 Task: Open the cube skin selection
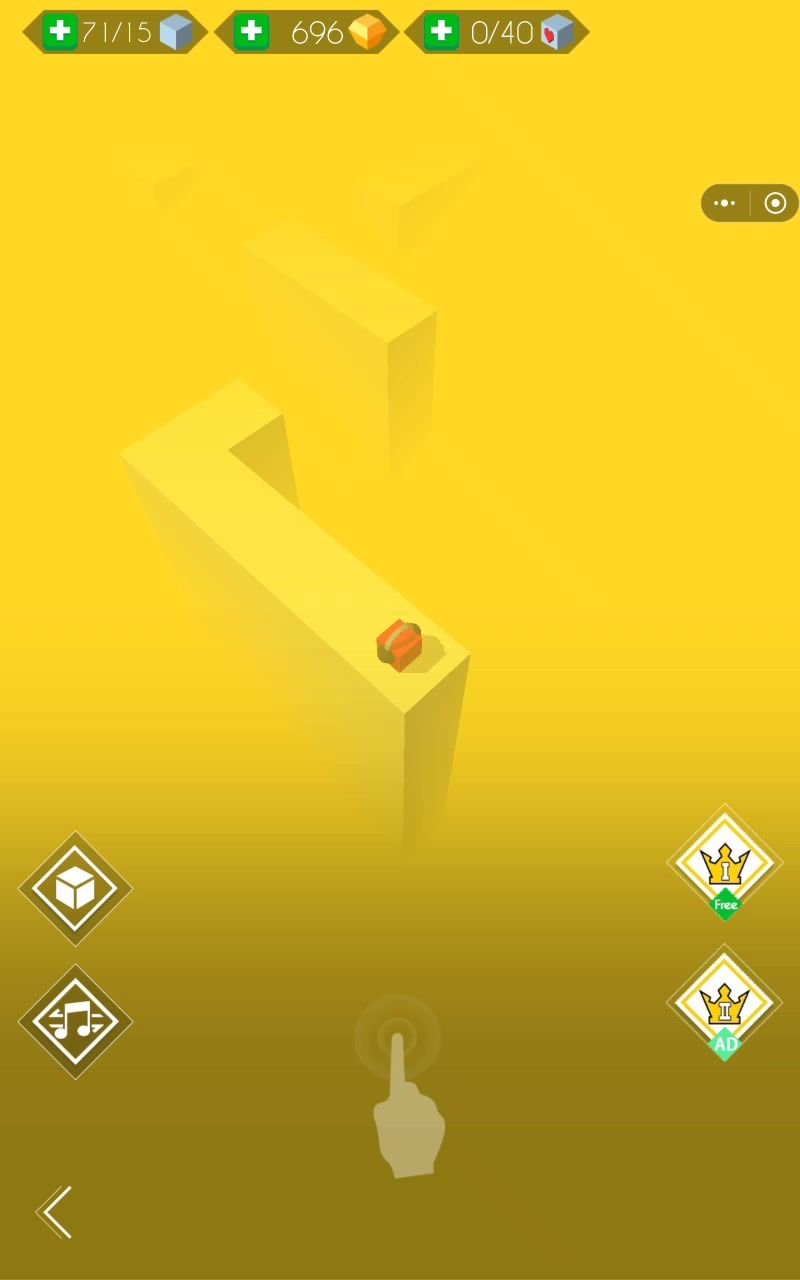pyautogui.click(x=75, y=888)
